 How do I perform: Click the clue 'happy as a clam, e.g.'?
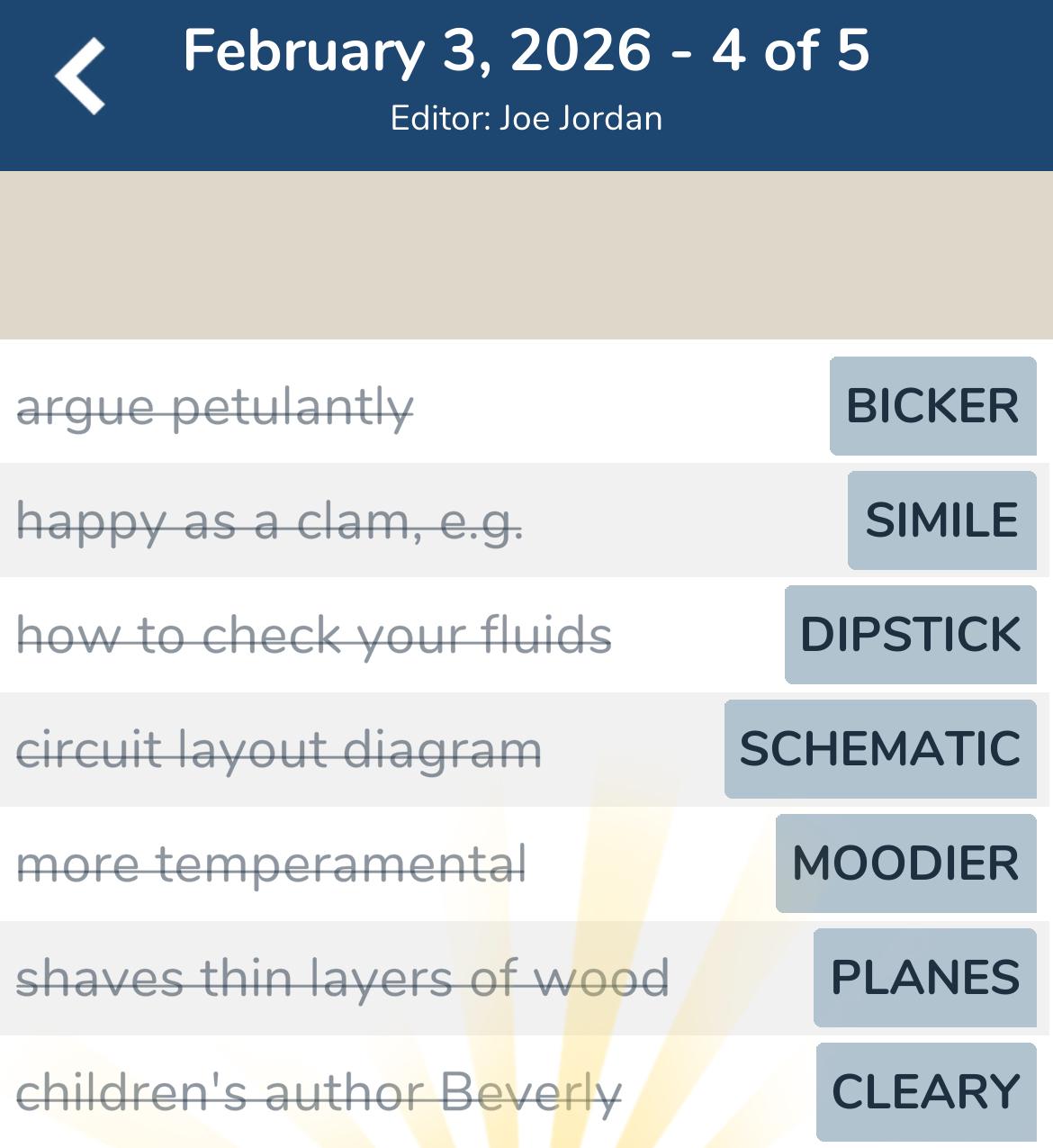click(270, 520)
